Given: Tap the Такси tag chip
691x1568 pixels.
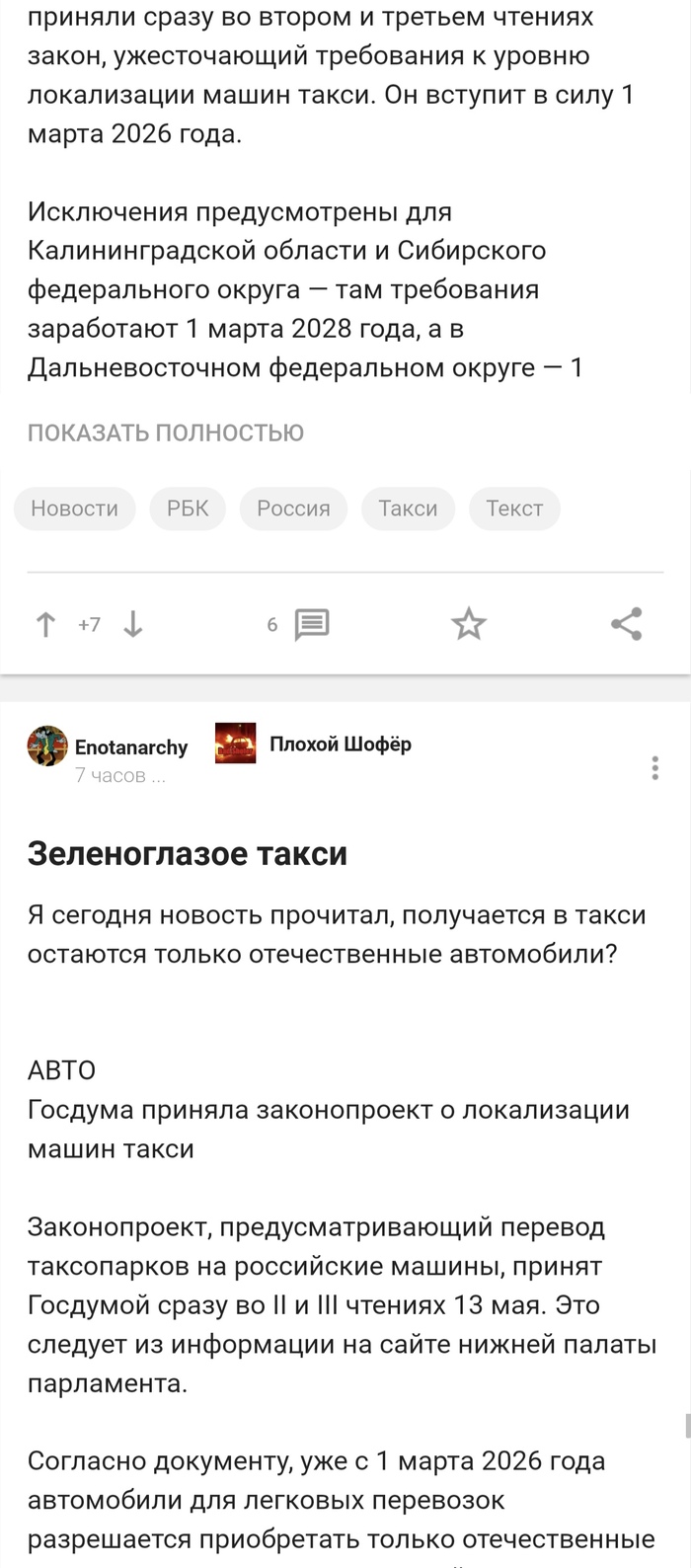Looking at the screenshot, I should 408,509.
